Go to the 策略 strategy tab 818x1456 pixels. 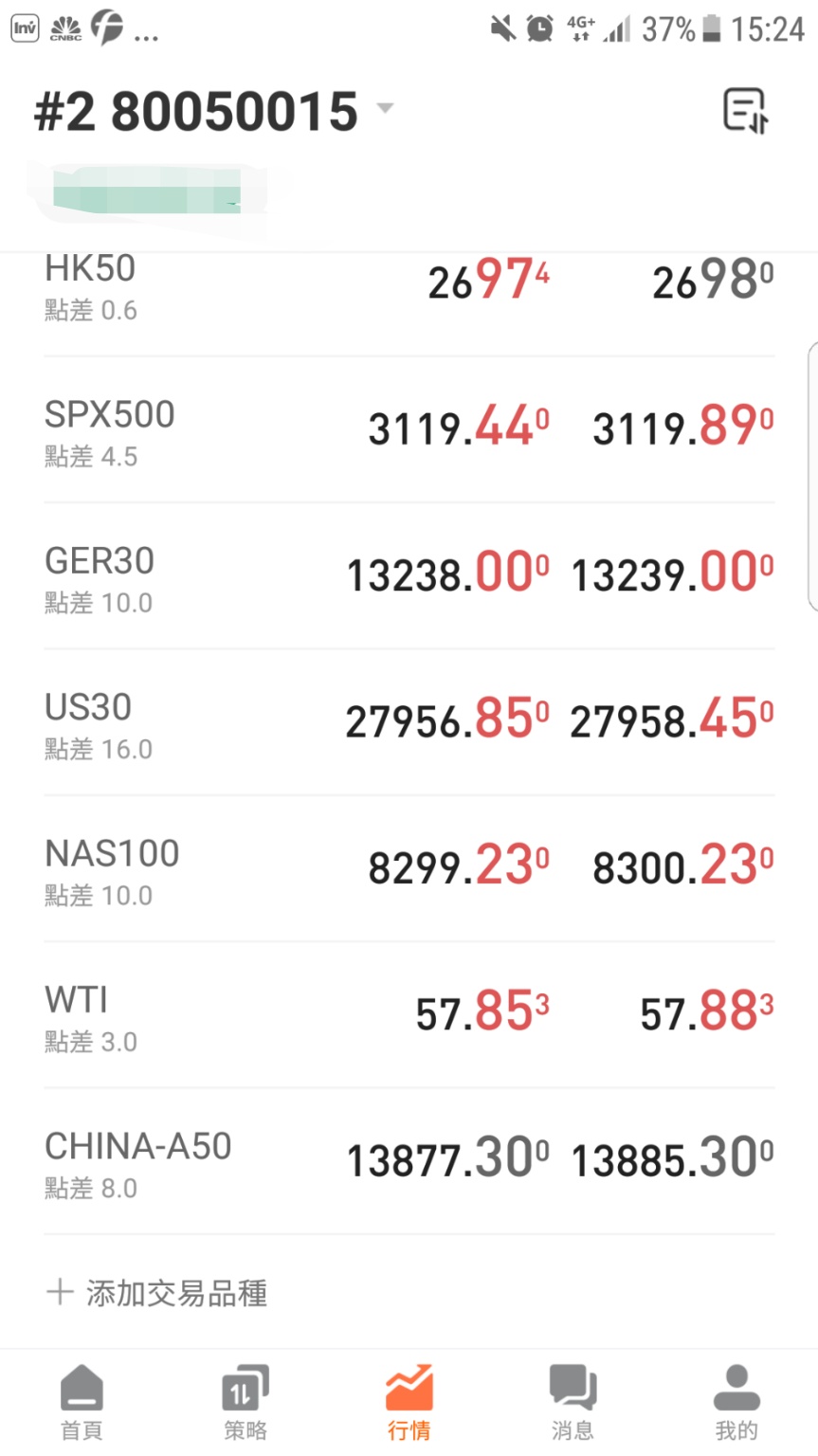[x=245, y=1403]
